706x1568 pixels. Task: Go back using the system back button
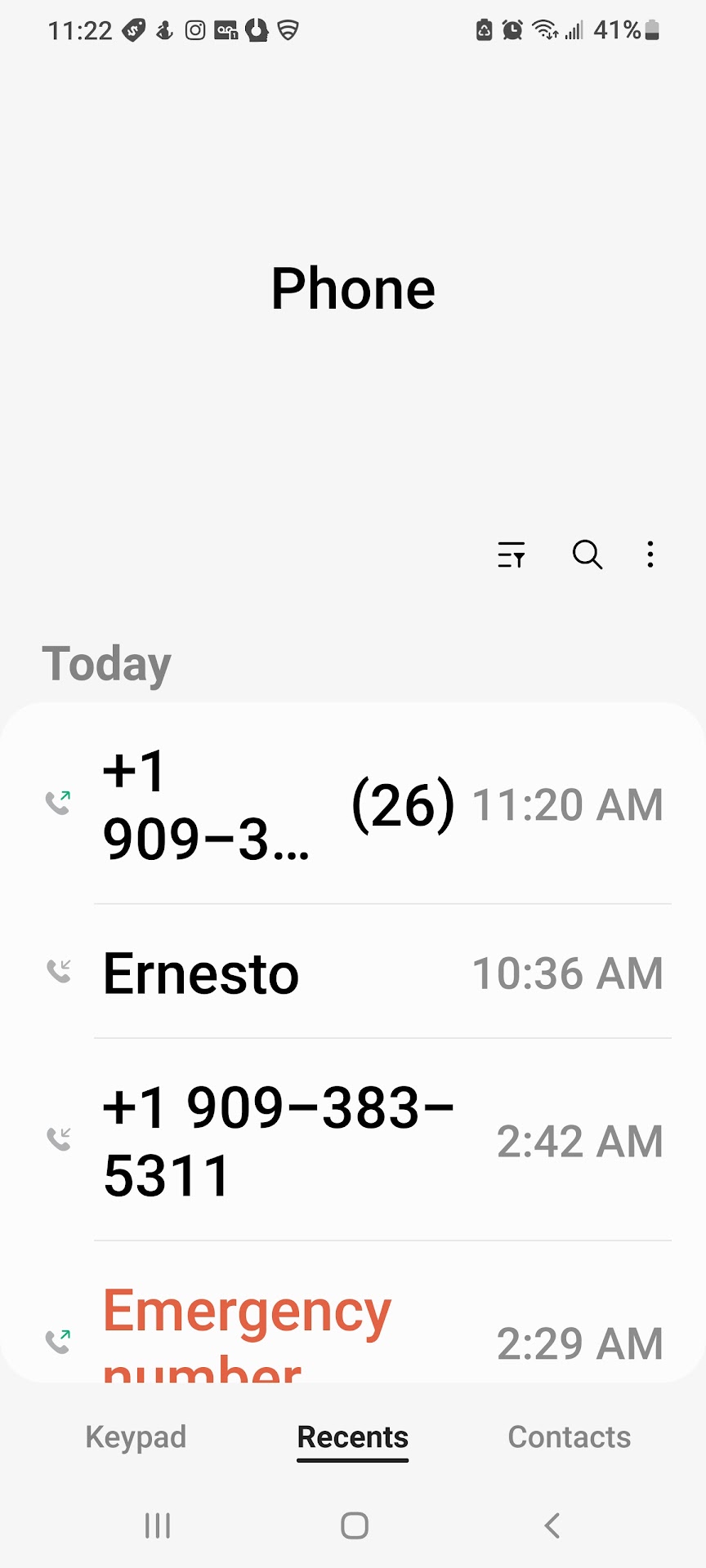552,1525
